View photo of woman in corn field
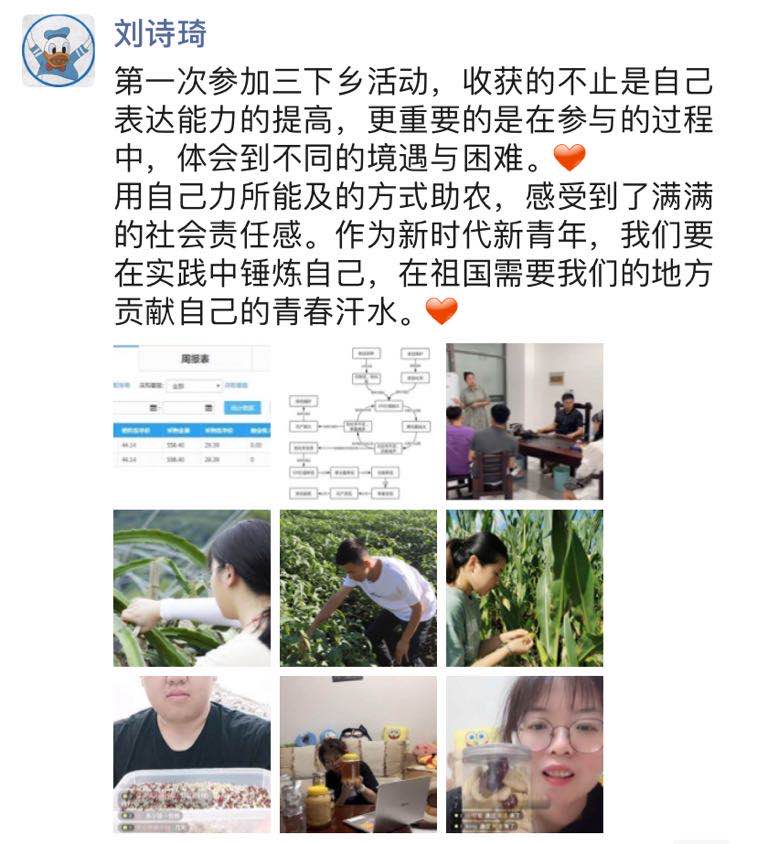Screen dimensions: 757x844 524,588
